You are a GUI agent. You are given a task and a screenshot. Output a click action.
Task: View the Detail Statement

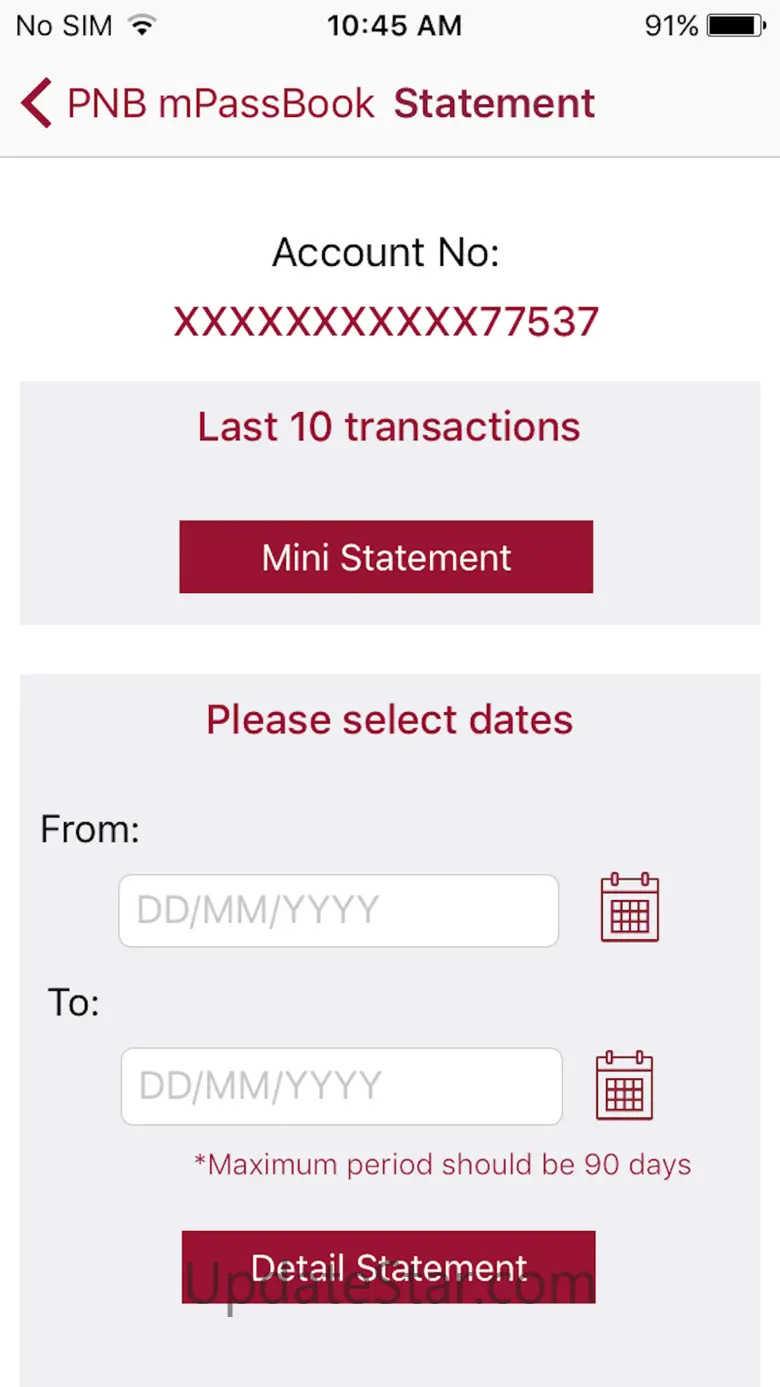click(388, 1267)
